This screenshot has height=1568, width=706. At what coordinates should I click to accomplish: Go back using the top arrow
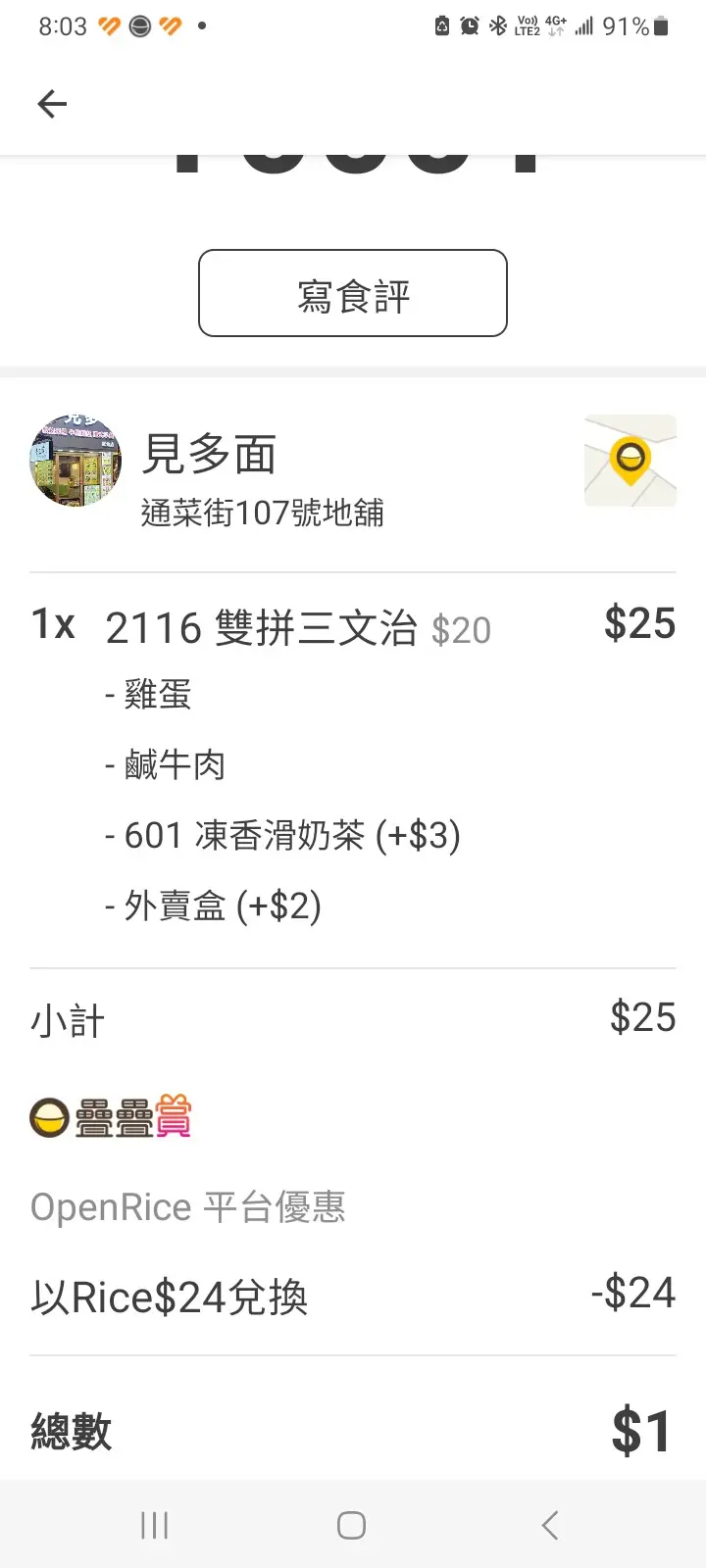[x=52, y=104]
